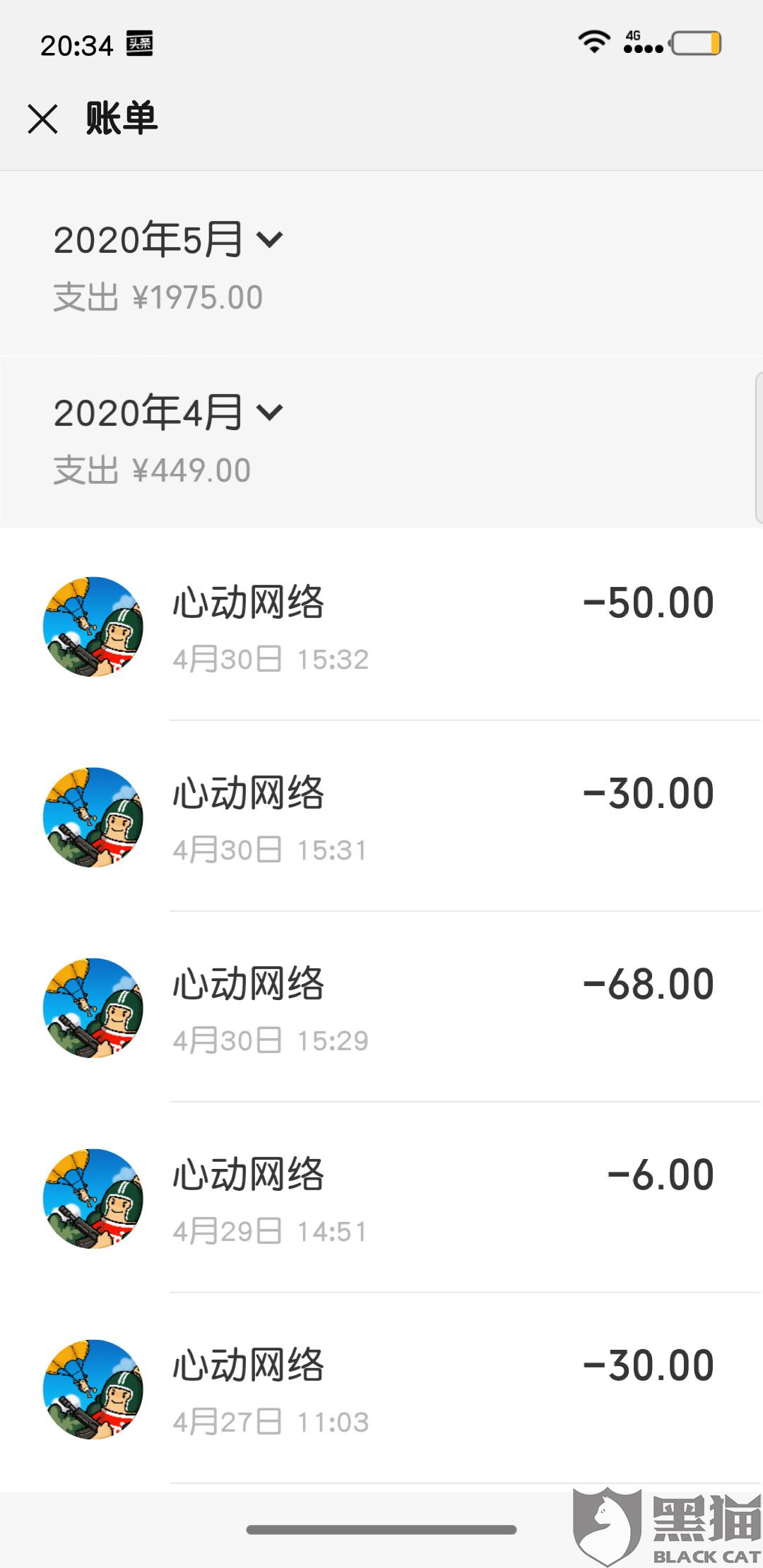The height and width of the screenshot is (1568, 763).
Task: Open the 4月27日 11:03 transaction
Action: [x=381, y=1389]
